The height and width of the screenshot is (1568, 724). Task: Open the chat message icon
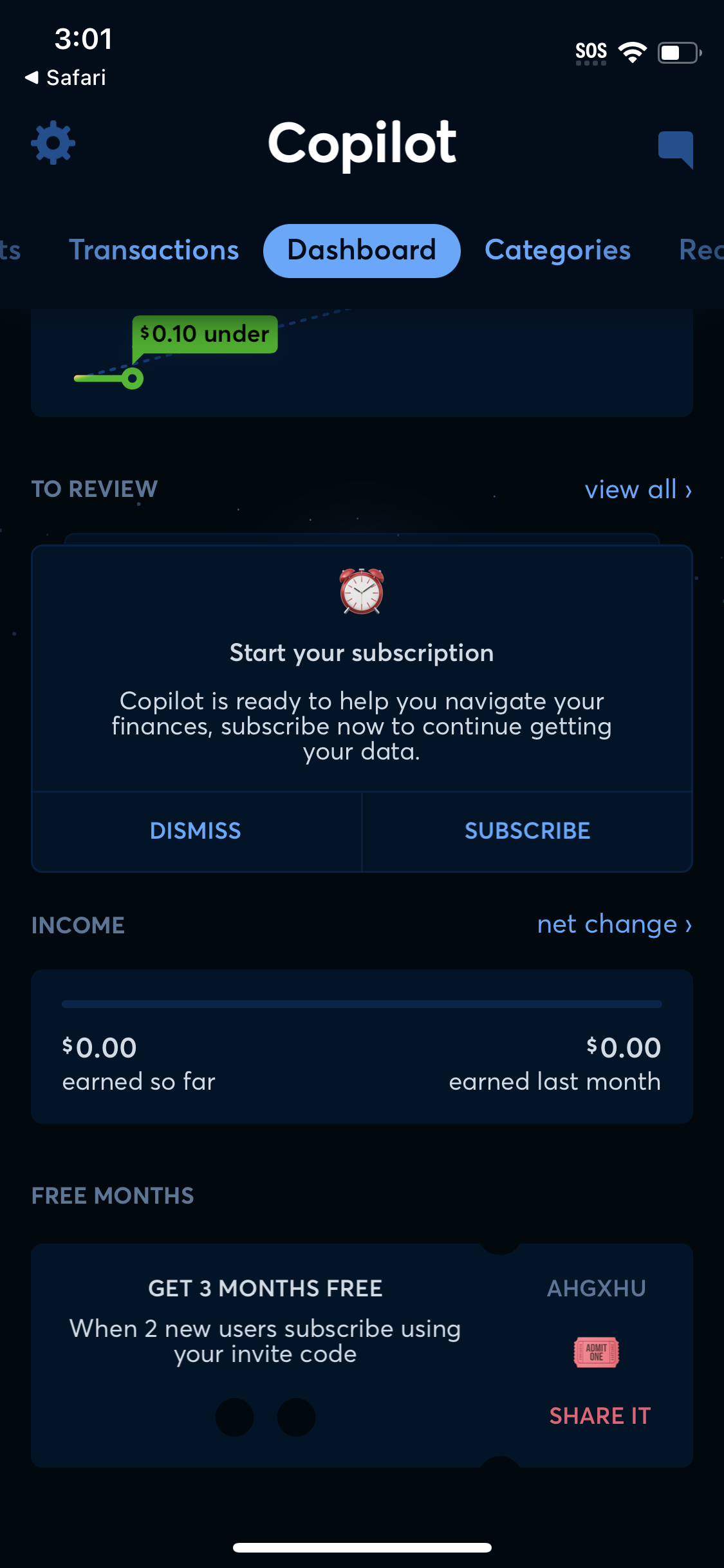tap(673, 148)
